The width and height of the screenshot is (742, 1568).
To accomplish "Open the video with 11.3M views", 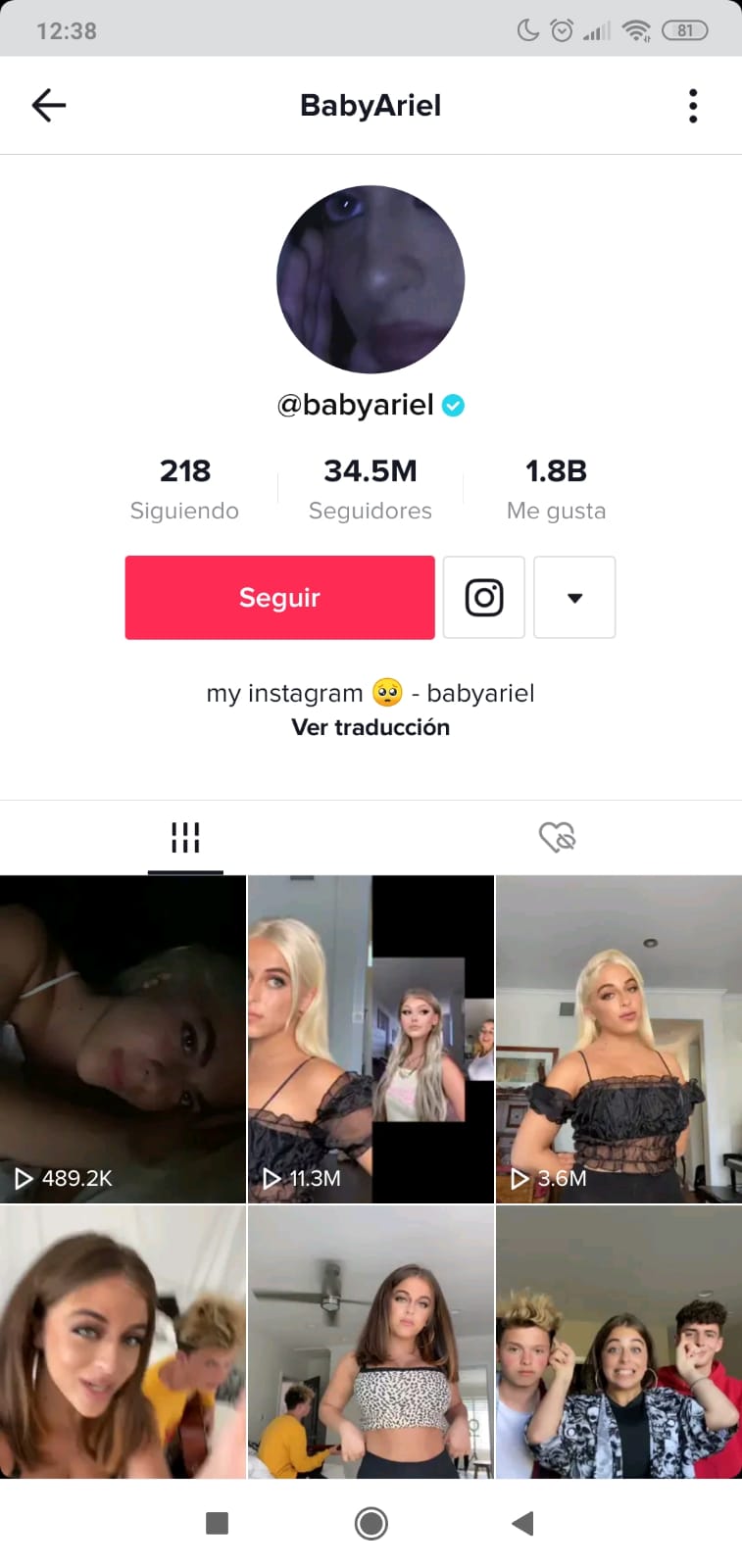I will pos(371,1039).
